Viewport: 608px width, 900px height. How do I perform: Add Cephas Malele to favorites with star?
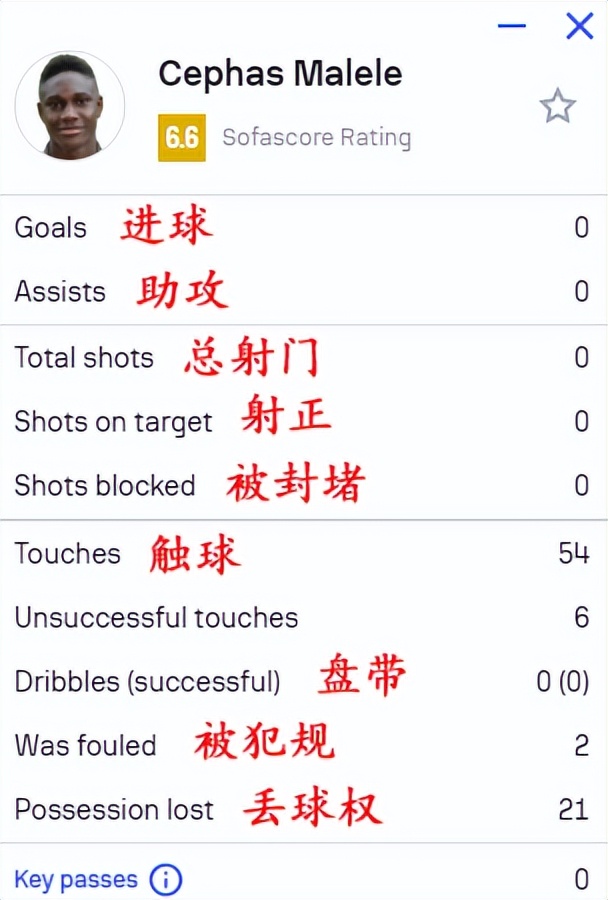click(557, 106)
